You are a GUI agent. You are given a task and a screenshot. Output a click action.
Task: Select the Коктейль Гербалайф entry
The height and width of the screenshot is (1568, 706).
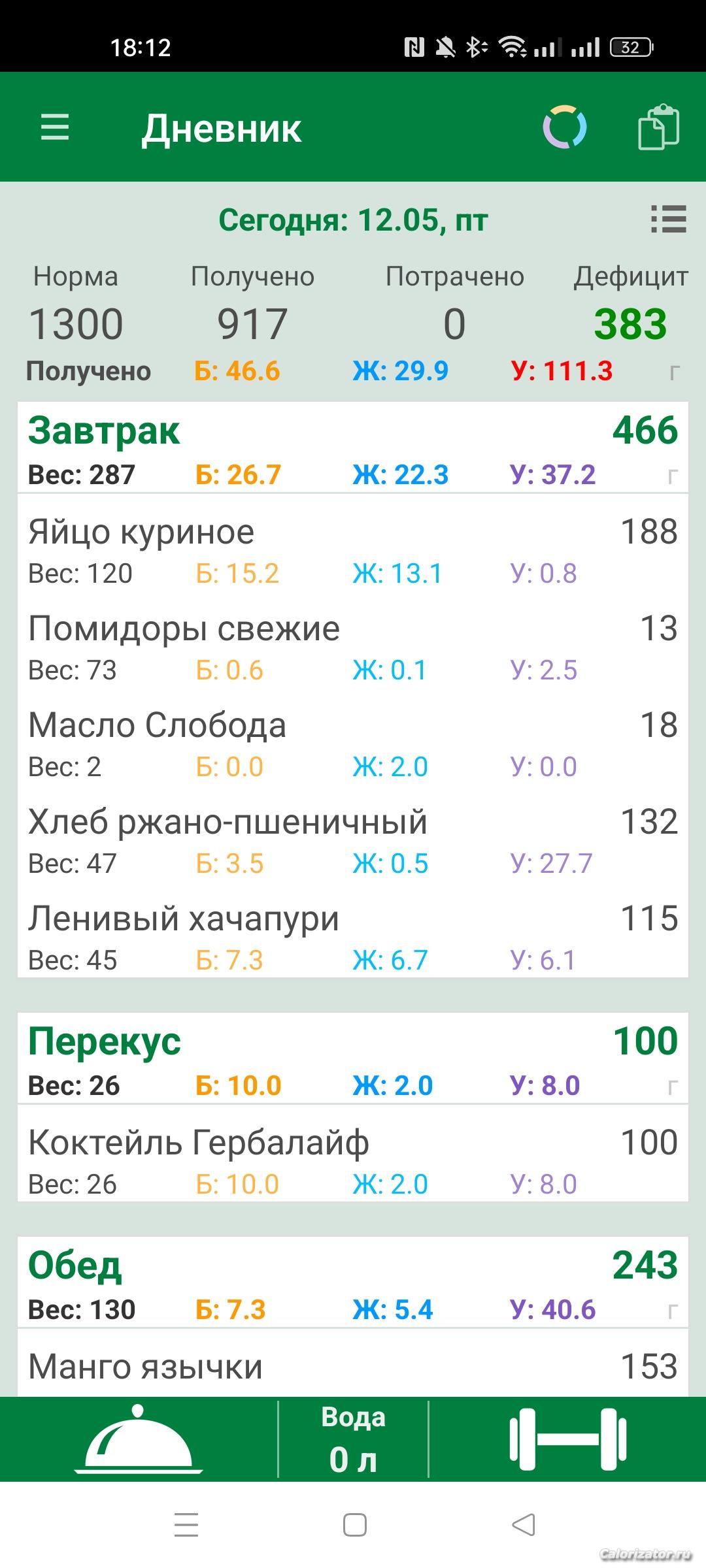(353, 1161)
